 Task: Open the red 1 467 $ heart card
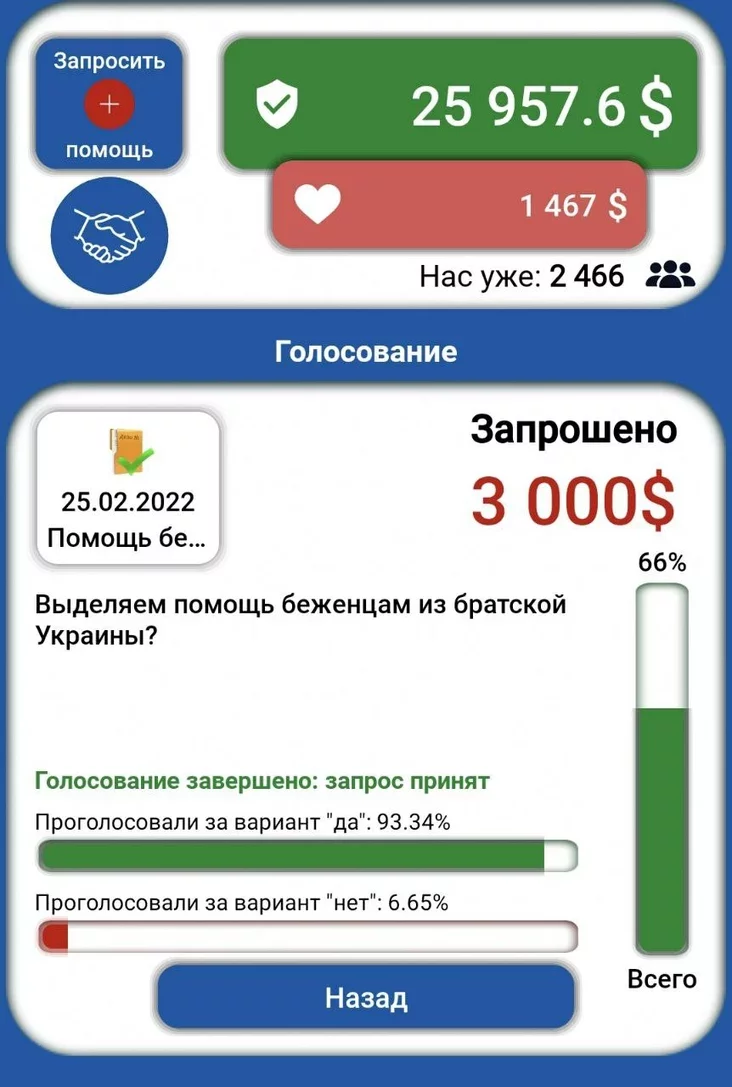click(459, 206)
